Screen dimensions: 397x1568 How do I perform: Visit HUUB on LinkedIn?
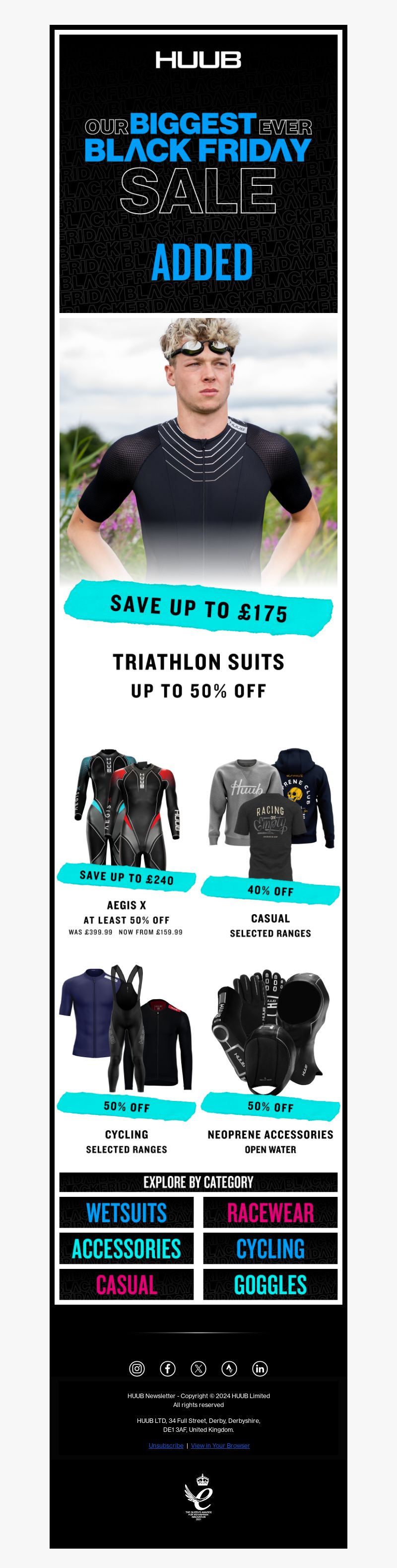click(x=260, y=1368)
